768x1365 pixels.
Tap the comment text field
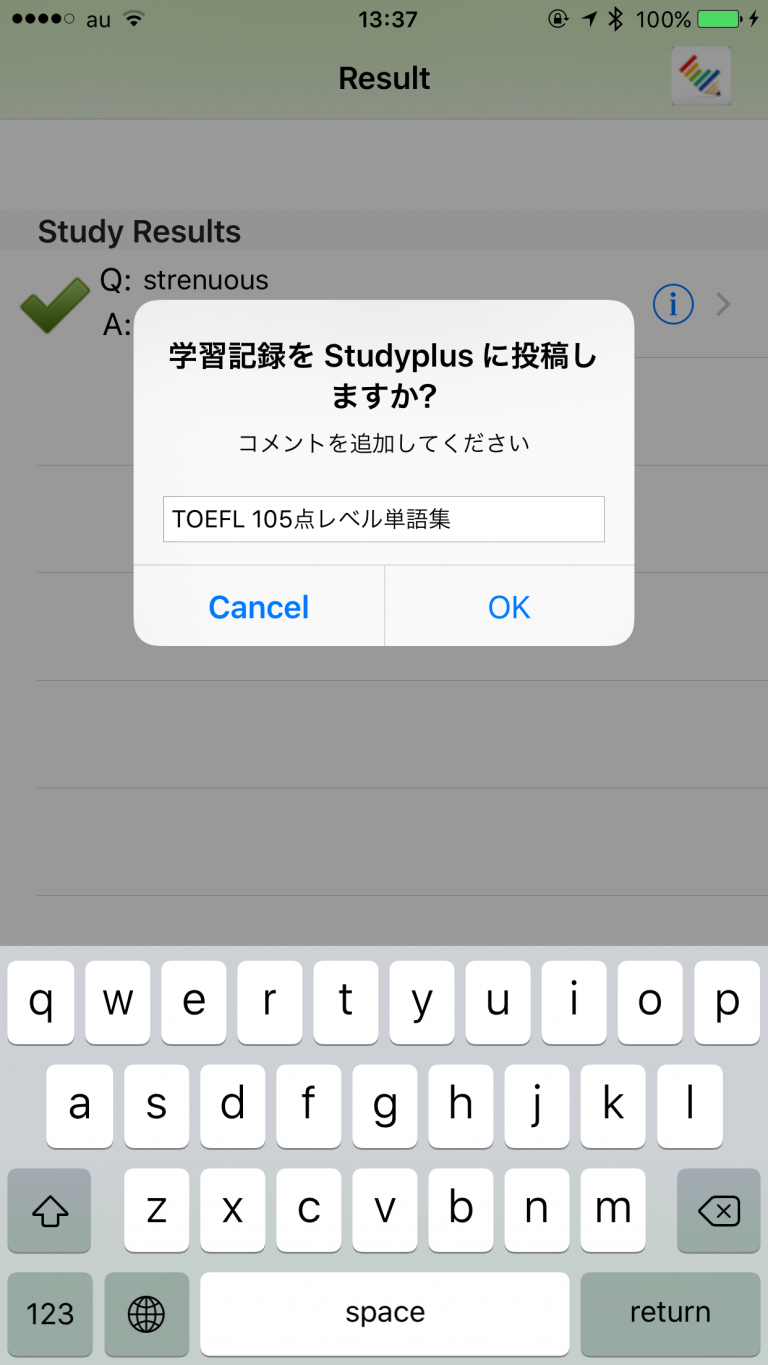[x=384, y=520]
